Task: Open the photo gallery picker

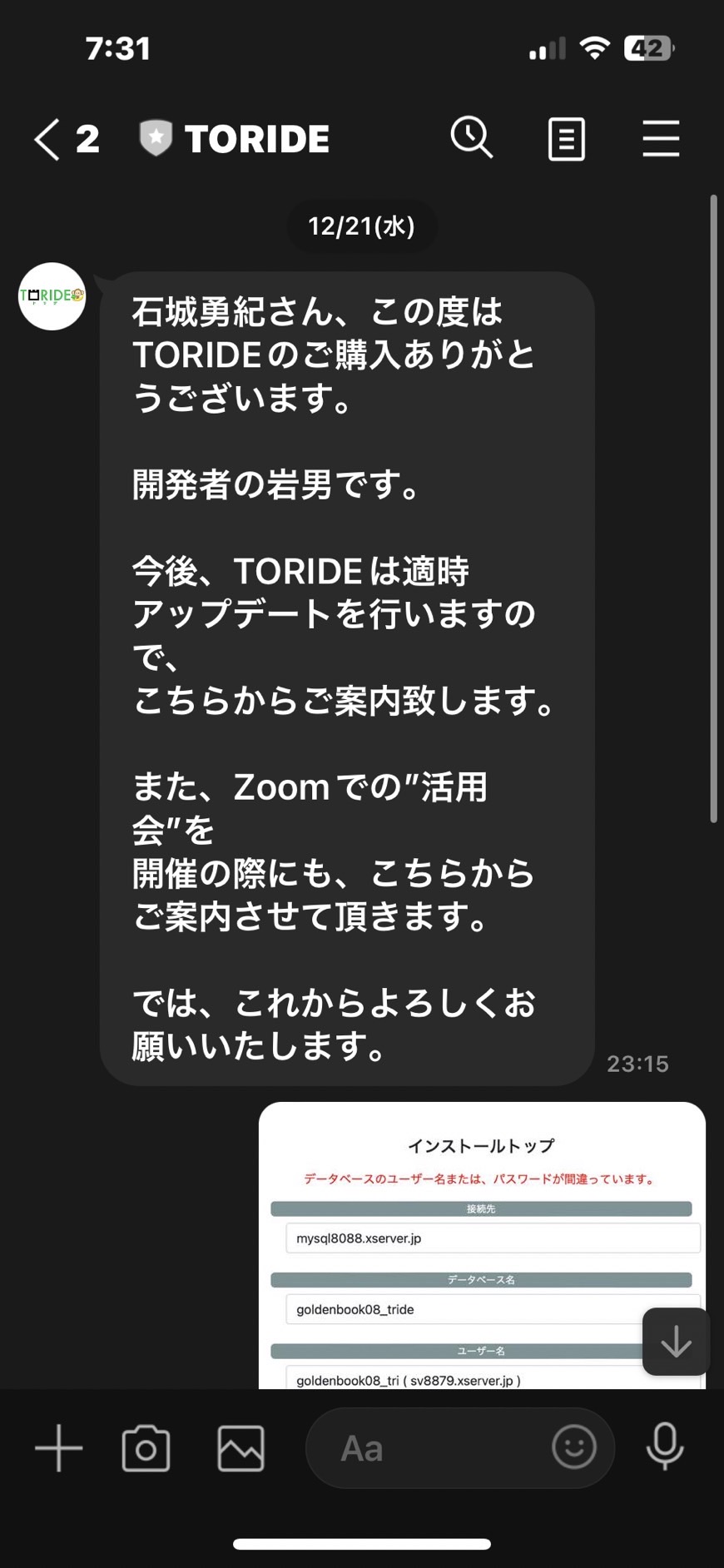Action: [241, 1448]
